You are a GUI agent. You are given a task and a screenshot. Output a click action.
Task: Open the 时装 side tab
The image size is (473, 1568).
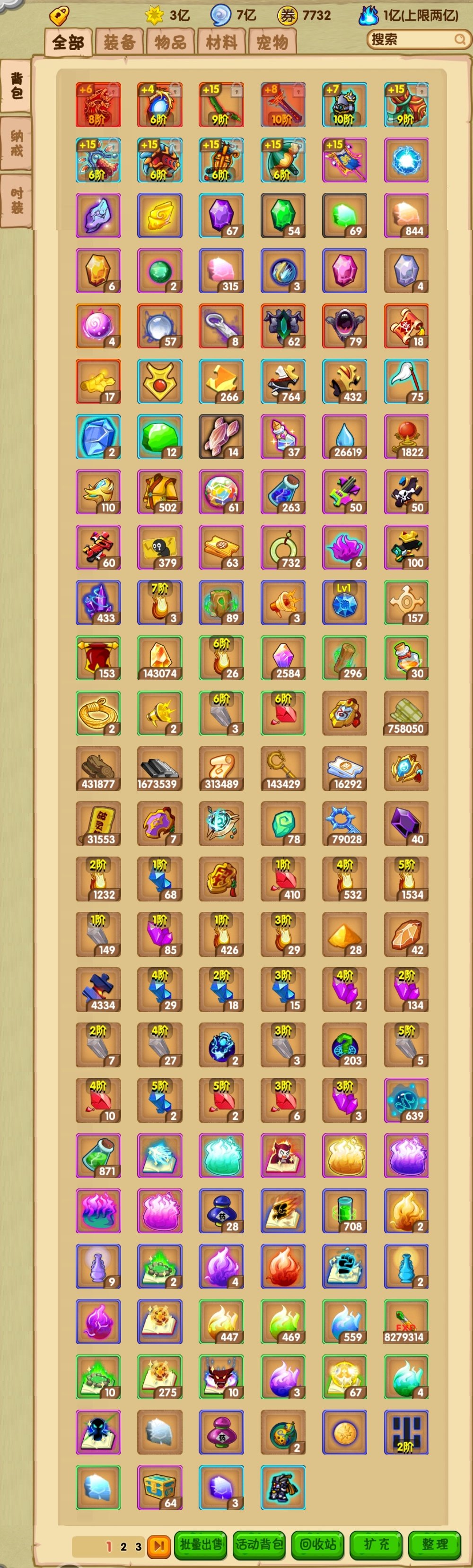coord(17,201)
